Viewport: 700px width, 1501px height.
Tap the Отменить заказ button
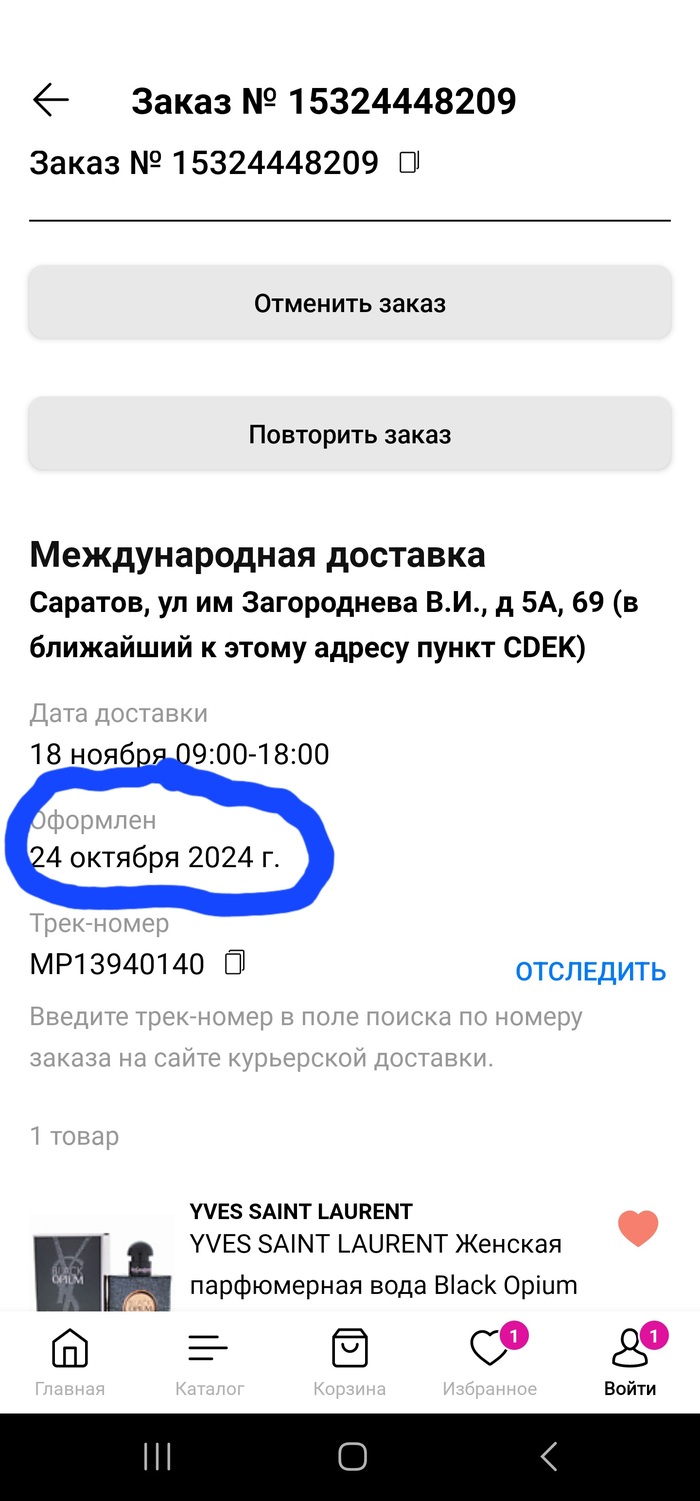pos(350,304)
